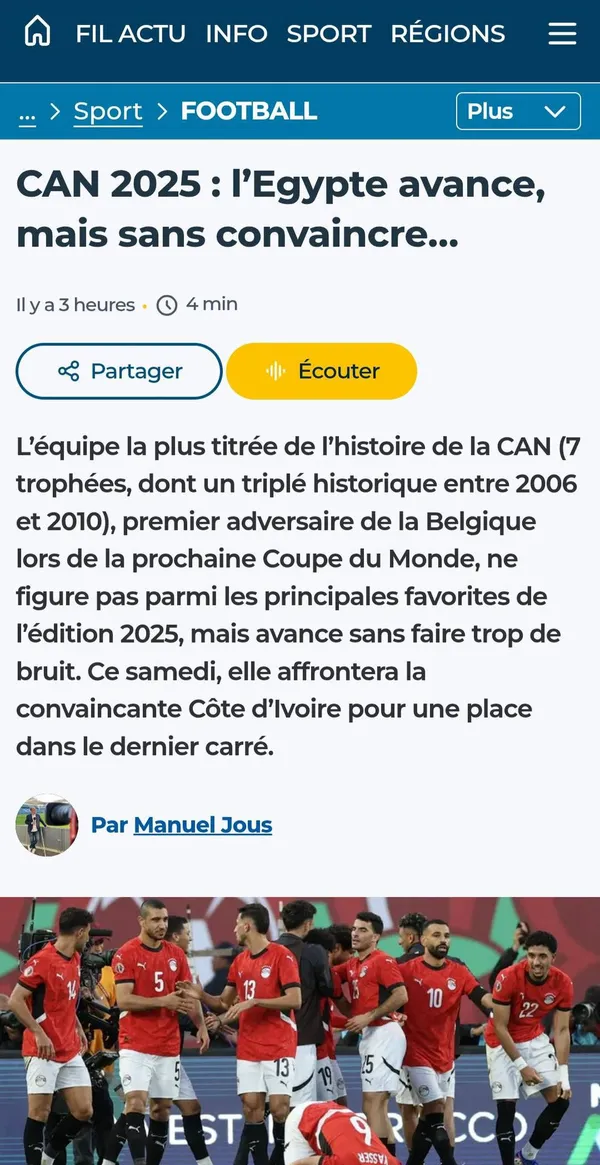Open the FOOTBALL breadcrumb

249,111
